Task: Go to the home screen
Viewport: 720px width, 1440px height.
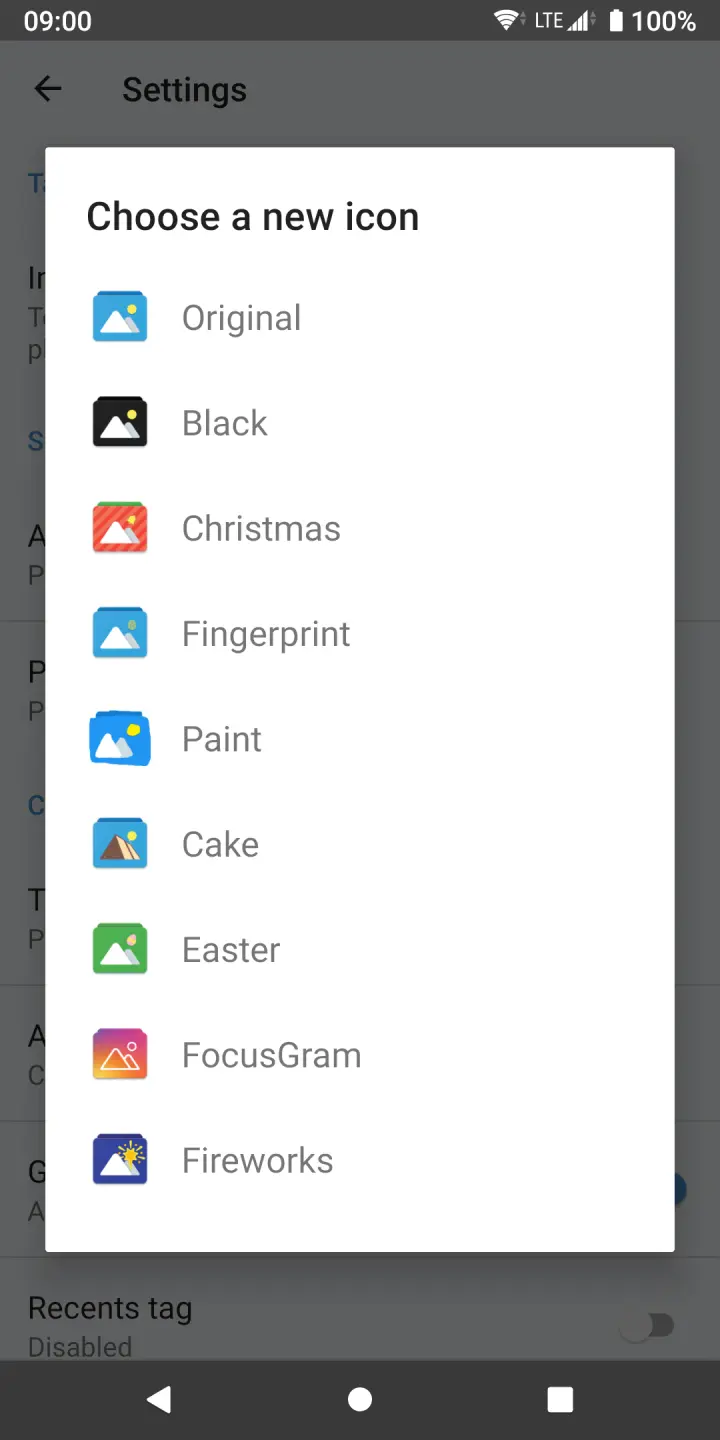Action: tap(360, 1399)
